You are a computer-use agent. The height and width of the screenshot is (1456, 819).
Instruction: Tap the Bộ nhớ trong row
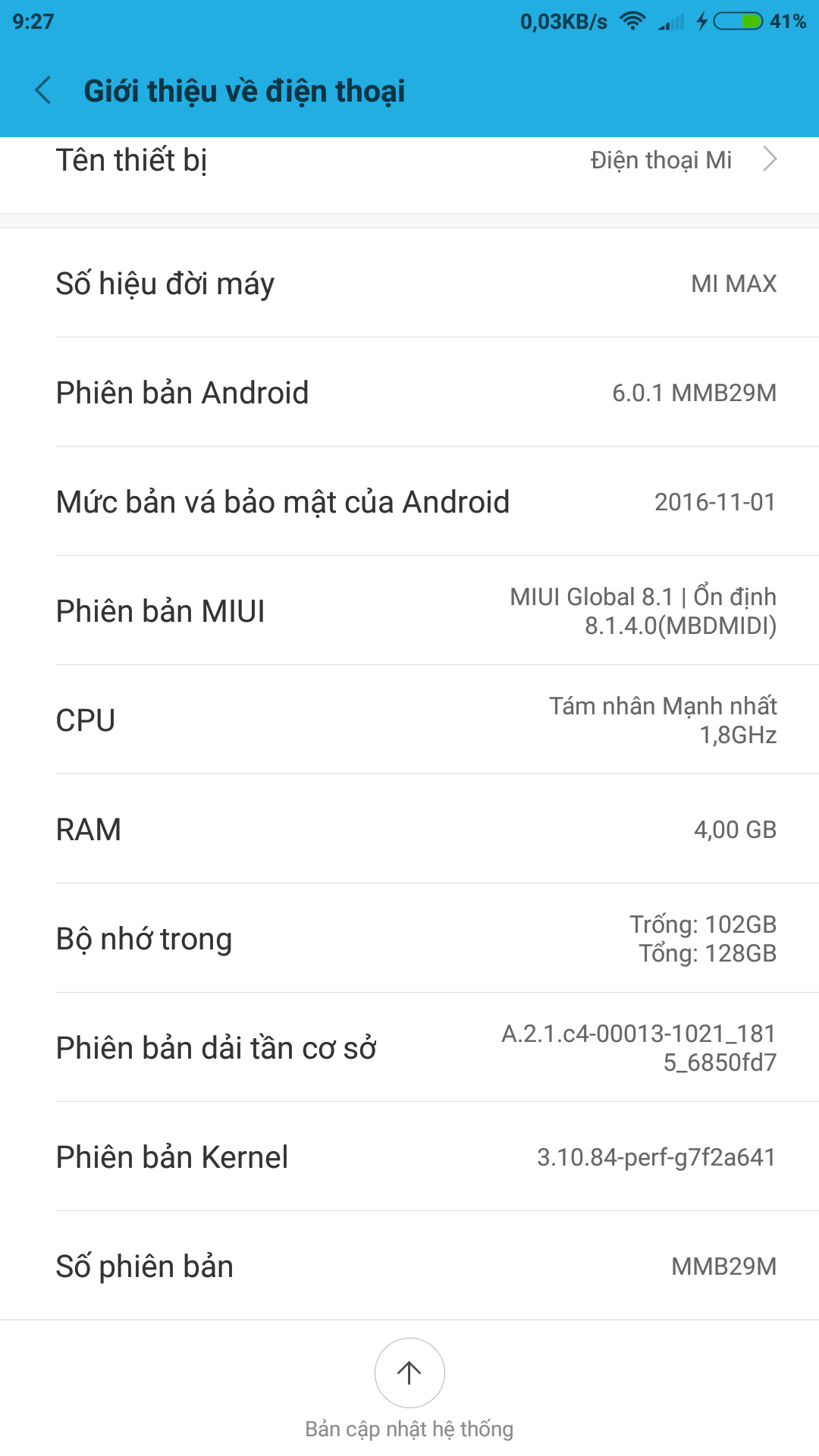pyautogui.click(x=409, y=938)
